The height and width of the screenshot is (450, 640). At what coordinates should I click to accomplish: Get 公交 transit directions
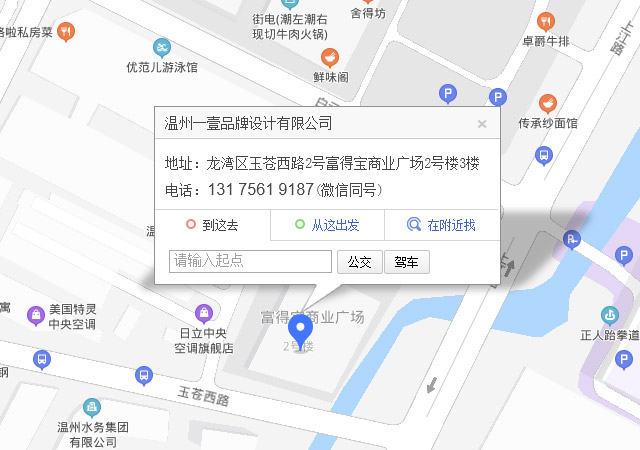pyautogui.click(x=359, y=262)
